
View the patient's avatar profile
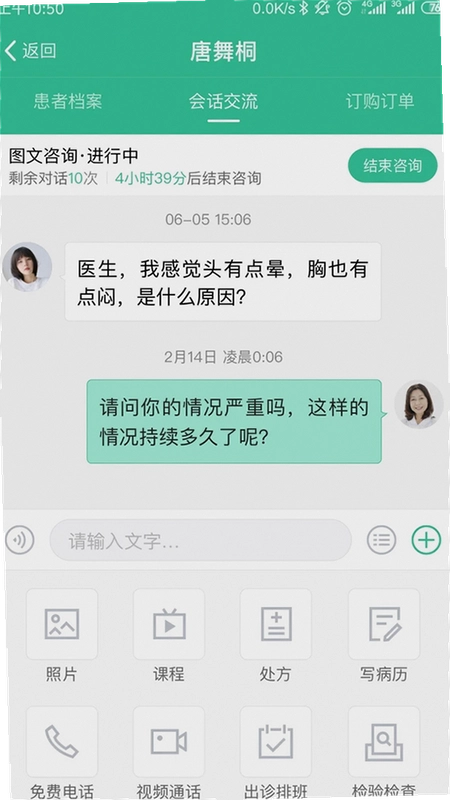27,267
